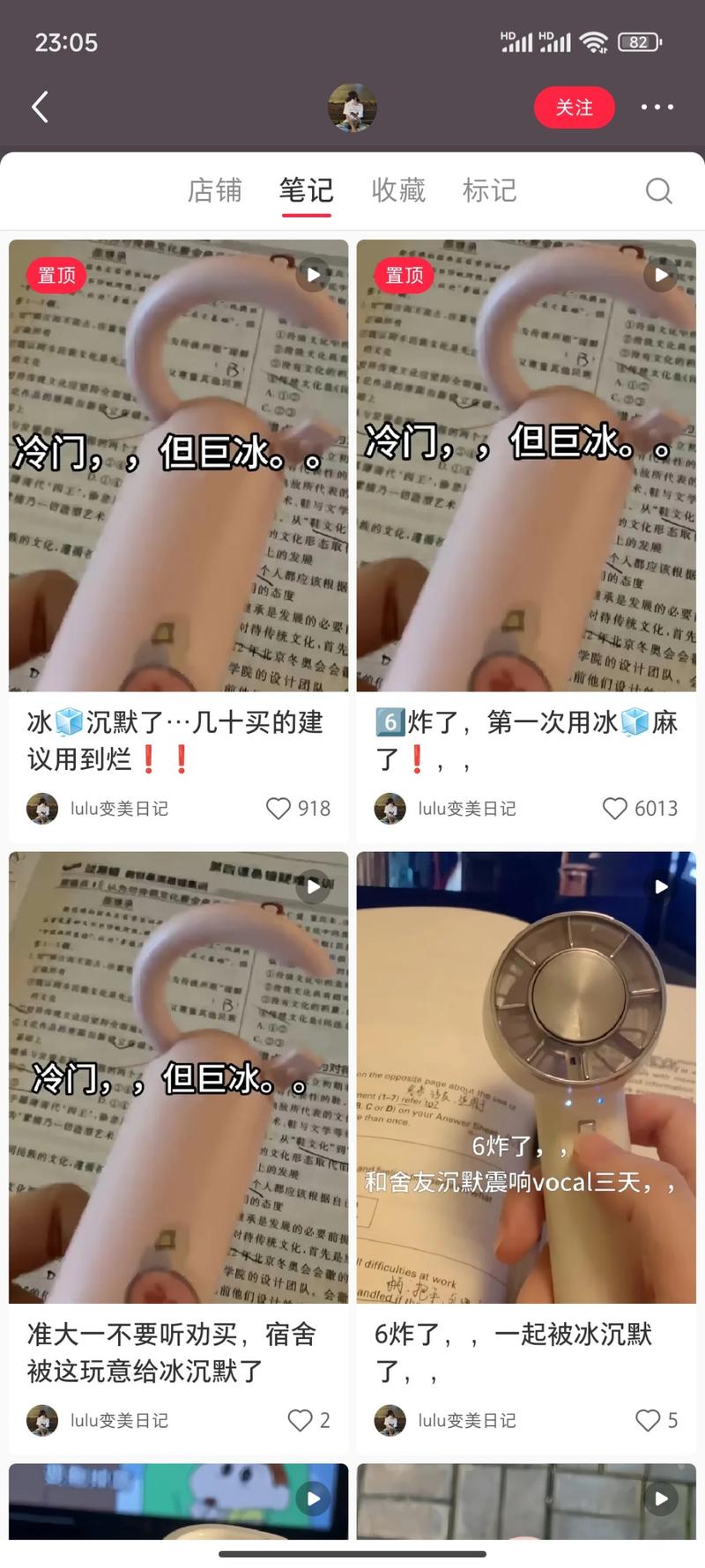Select the 笔记 tab
The height and width of the screenshot is (1568, 705).
306,190
